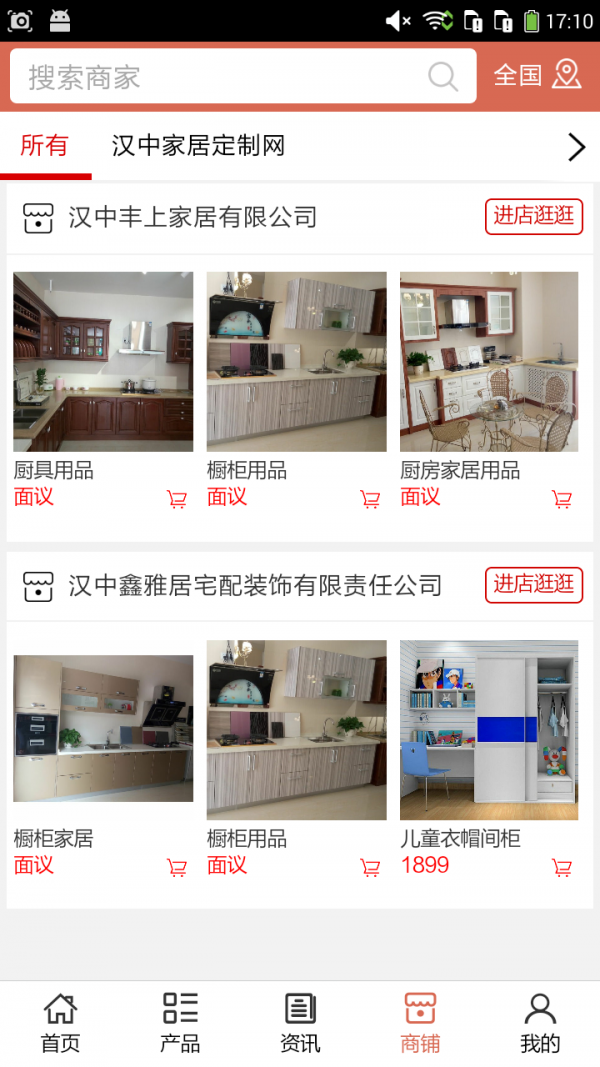Open the 汉中丰上家居有限公司 shop header
Screen dimensions: 600x1067
pyautogui.click(x=192, y=217)
